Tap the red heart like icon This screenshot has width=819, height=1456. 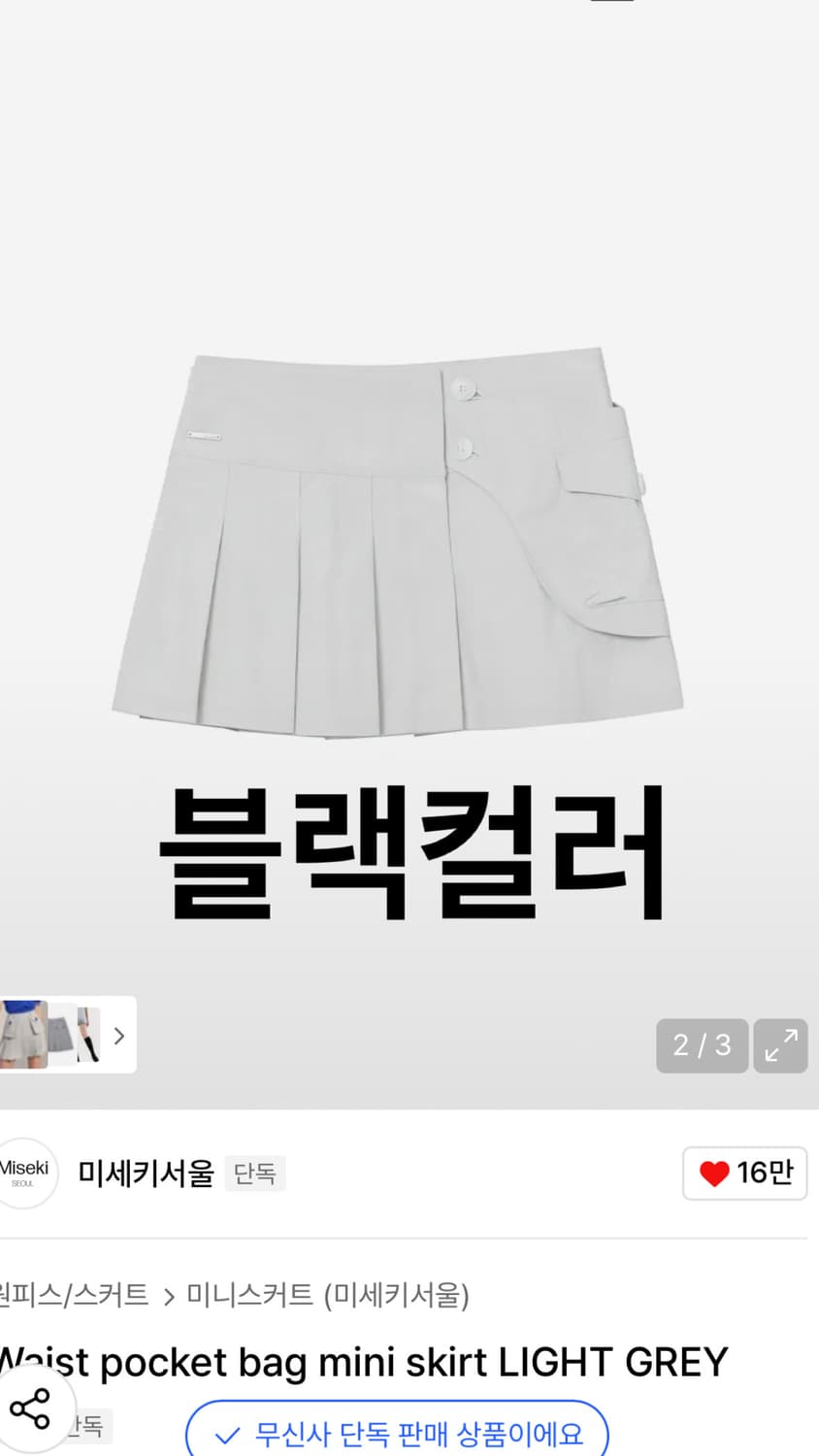pos(715,1173)
